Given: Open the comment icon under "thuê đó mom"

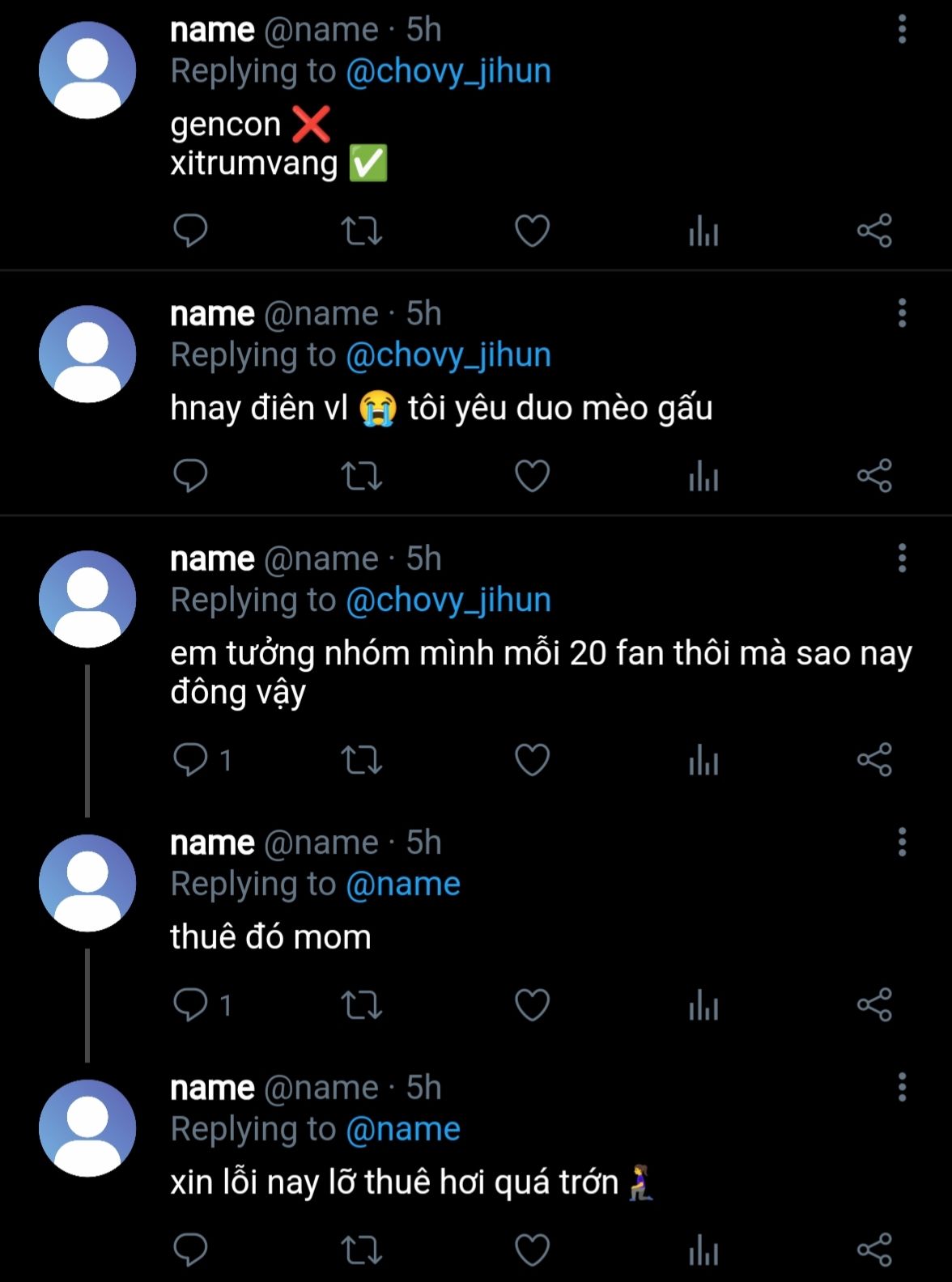Looking at the screenshot, I should (x=191, y=1005).
